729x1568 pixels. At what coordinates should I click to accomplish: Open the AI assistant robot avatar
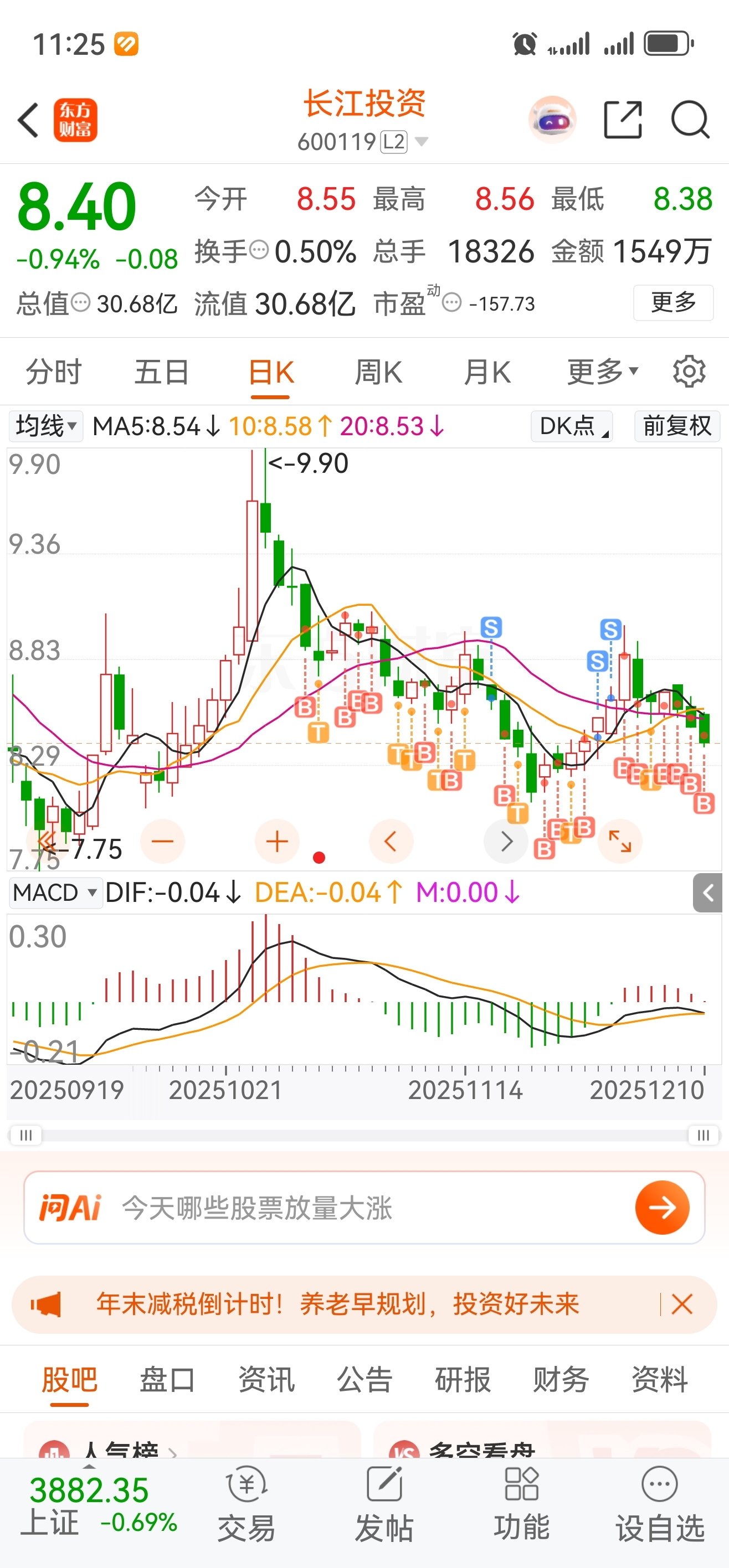pos(552,120)
